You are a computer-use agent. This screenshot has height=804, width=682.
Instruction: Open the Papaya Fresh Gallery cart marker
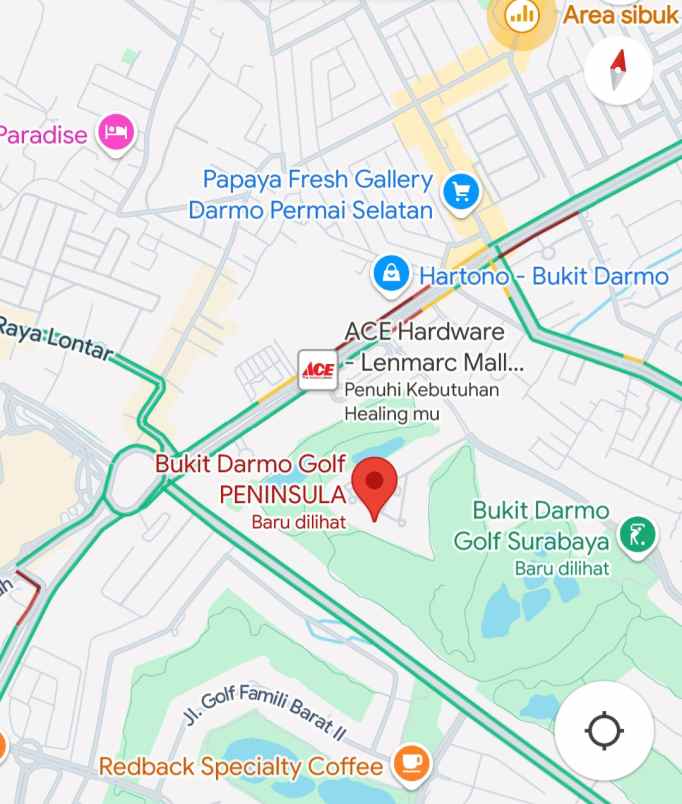[460, 190]
